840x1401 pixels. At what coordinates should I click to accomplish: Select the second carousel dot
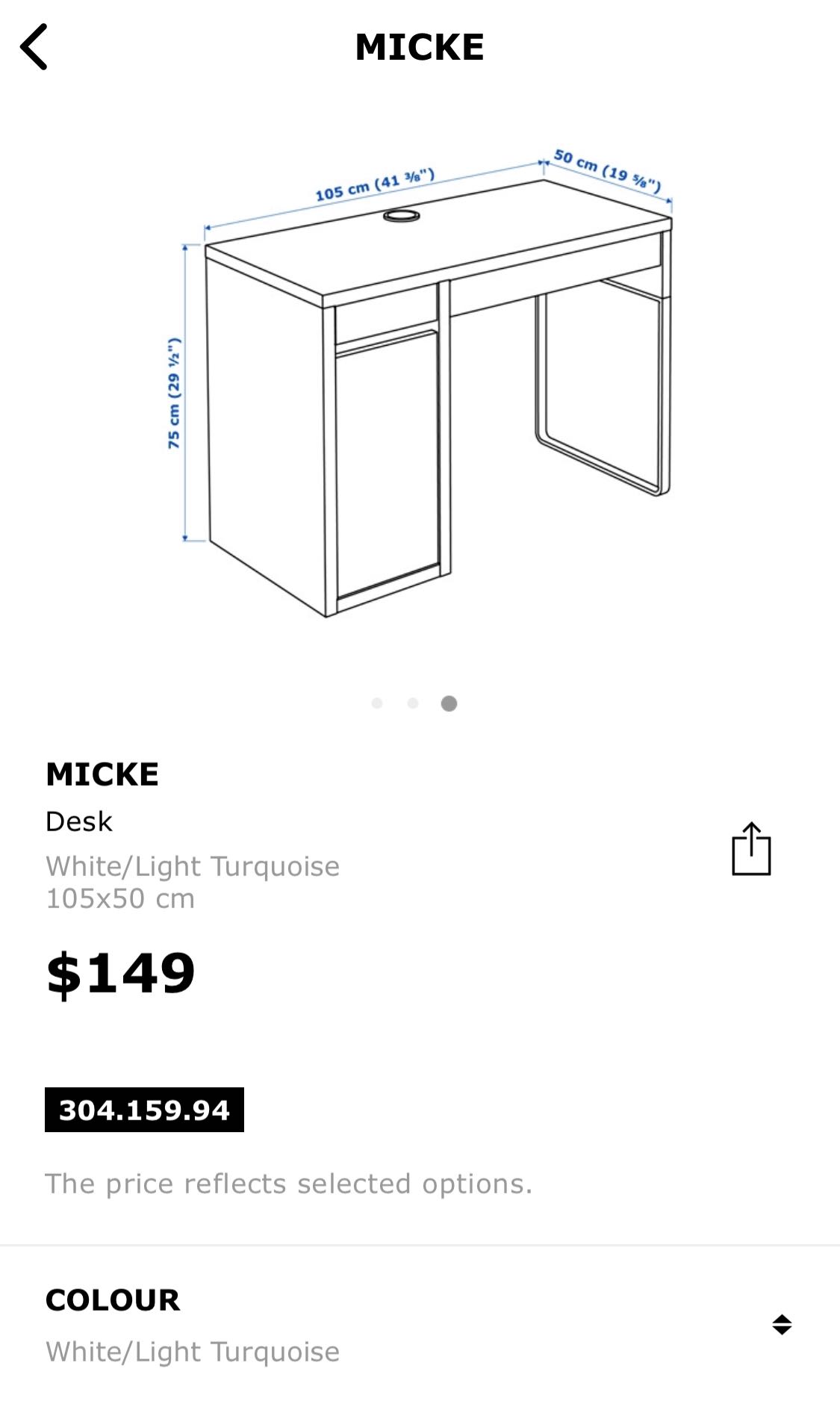click(414, 701)
